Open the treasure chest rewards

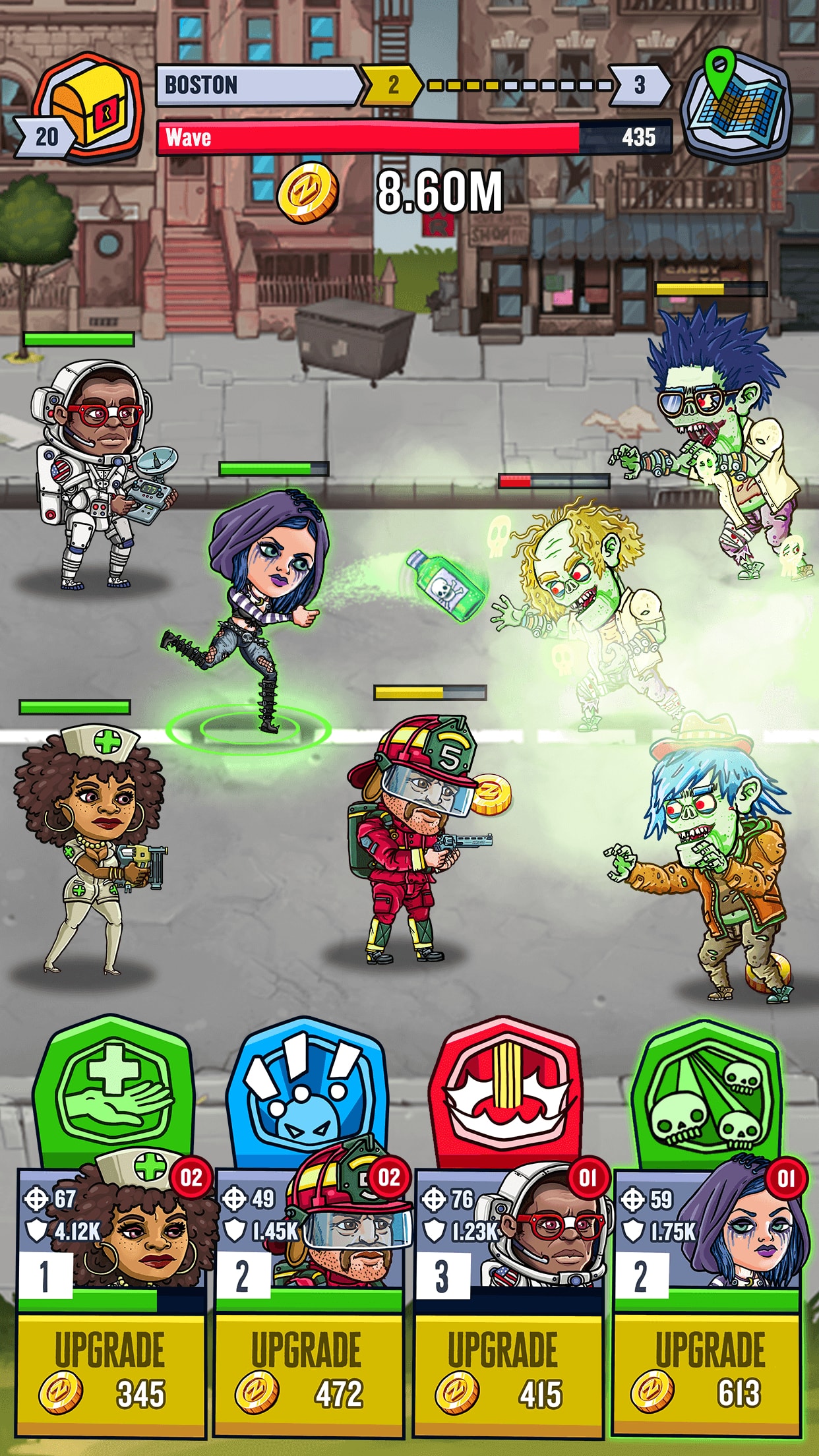tap(88, 109)
